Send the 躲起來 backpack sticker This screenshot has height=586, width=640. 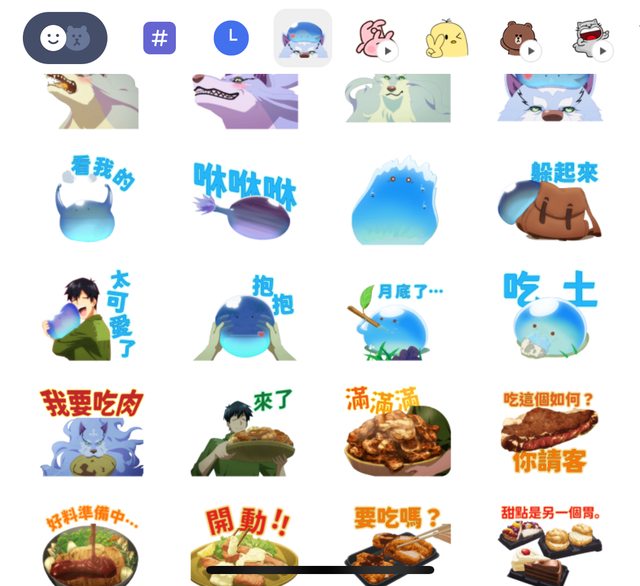point(548,198)
